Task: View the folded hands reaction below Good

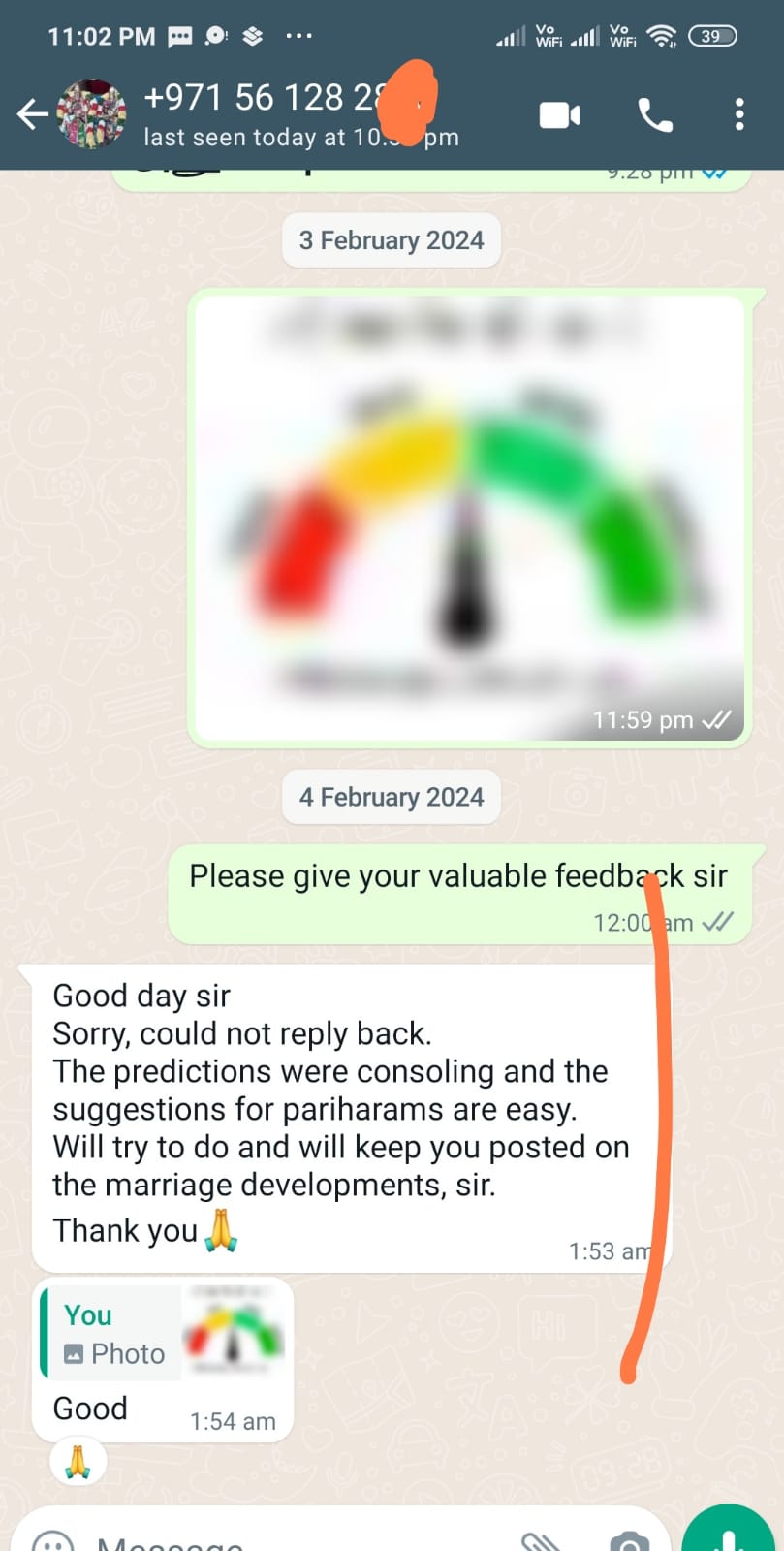Action: click(78, 1463)
